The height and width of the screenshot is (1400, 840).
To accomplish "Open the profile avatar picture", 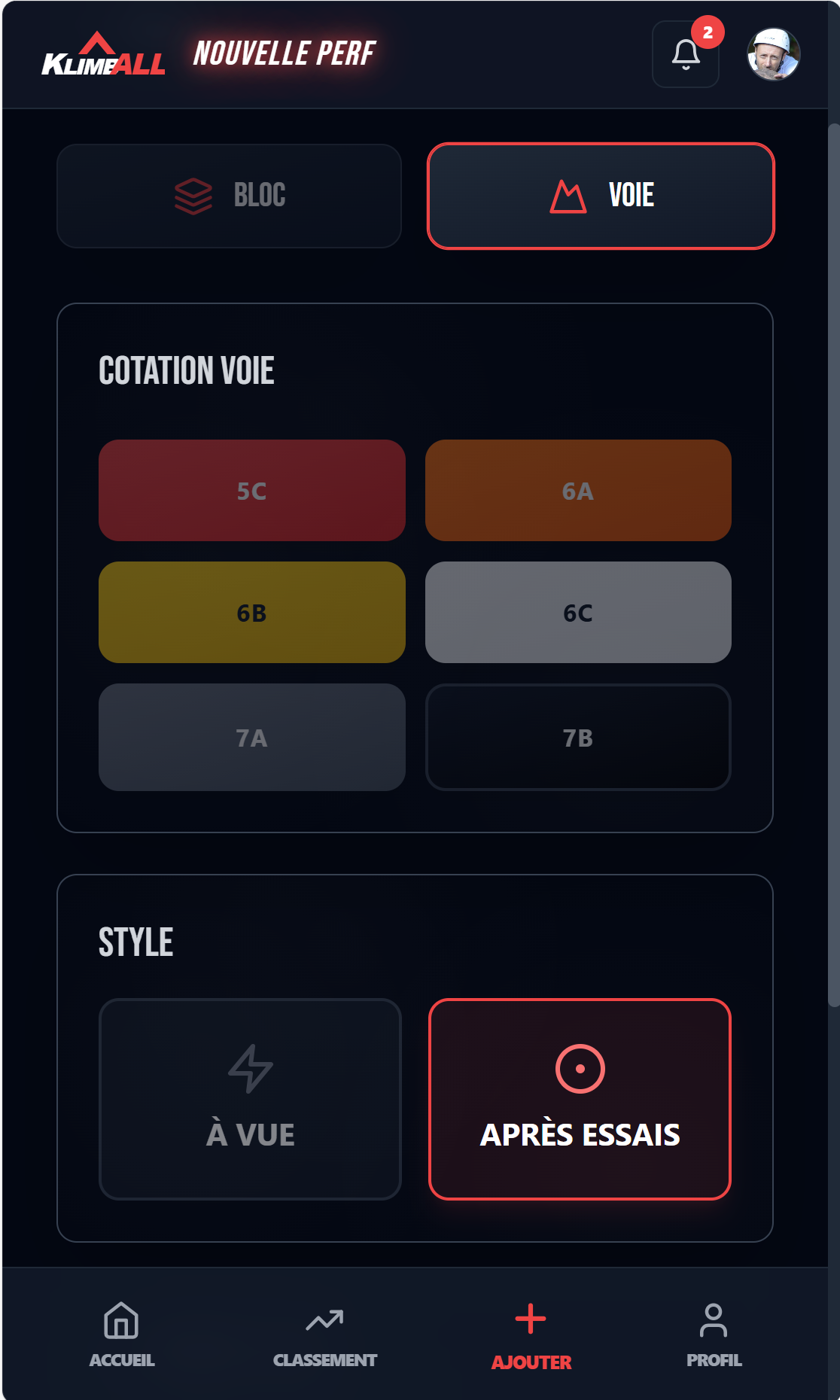I will [x=773, y=54].
